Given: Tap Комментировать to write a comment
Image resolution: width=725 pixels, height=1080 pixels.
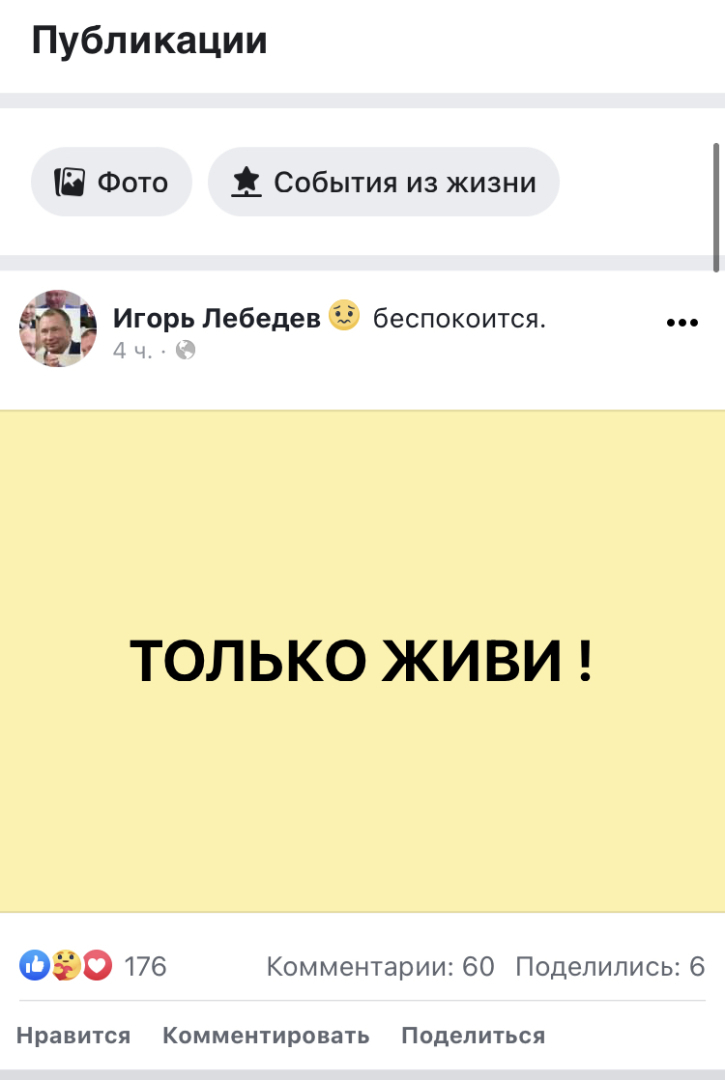Looking at the screenshot, I should (266, 1035).
